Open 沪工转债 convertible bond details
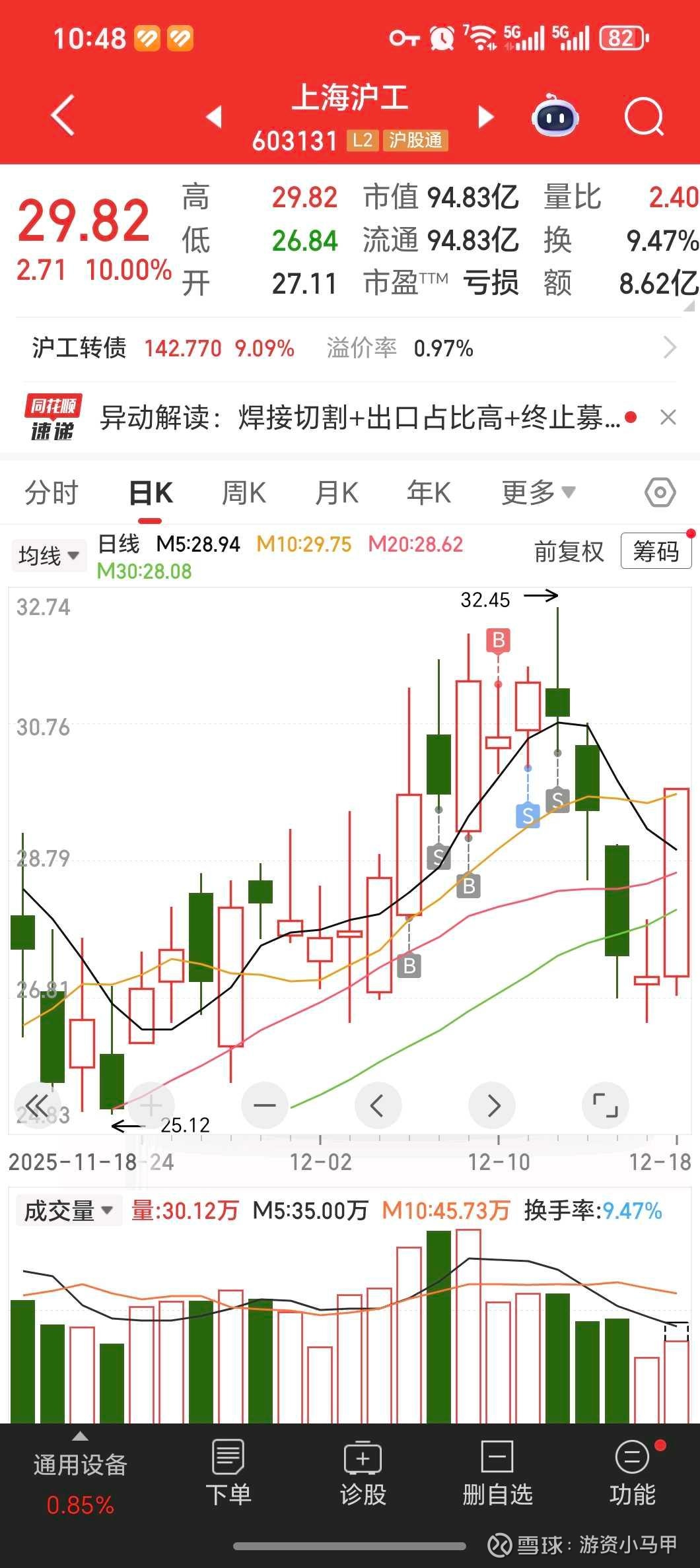This screenshot has height=1568, width=700. pos(350,348)
